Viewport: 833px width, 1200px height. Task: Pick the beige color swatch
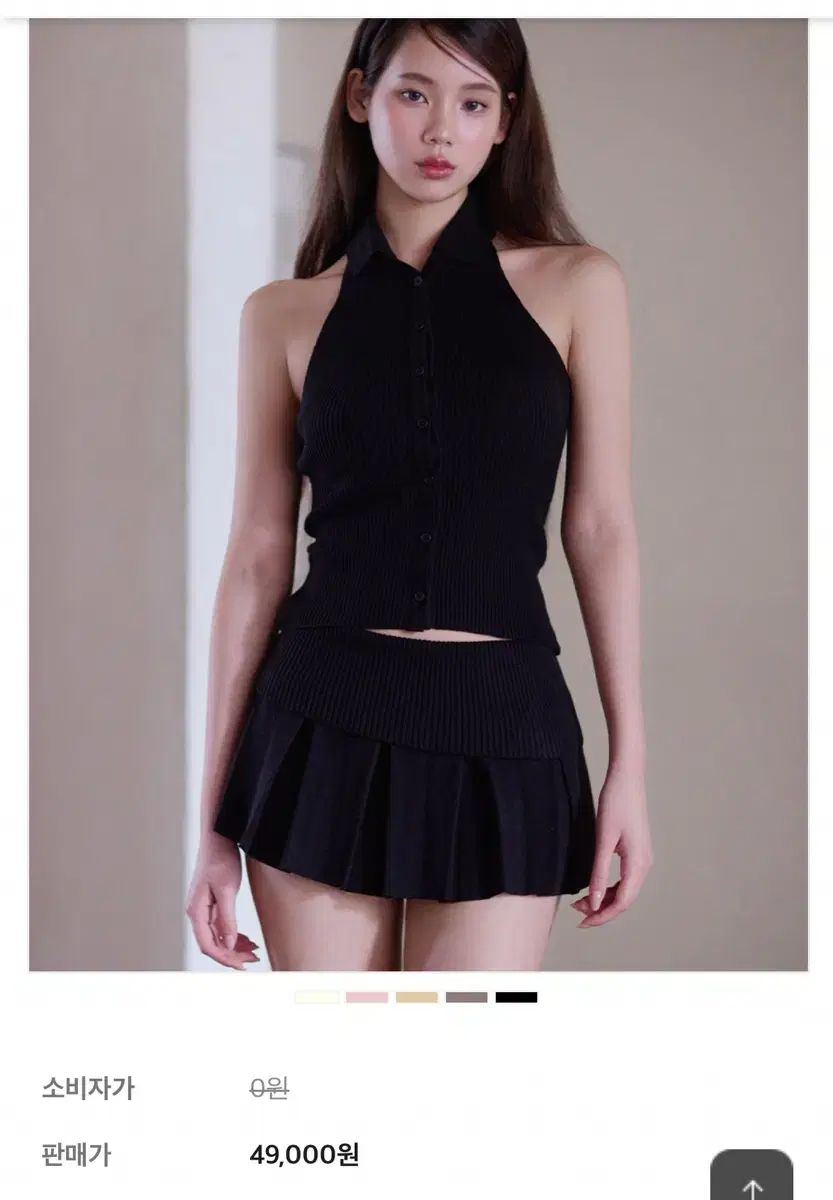[416, 997]
